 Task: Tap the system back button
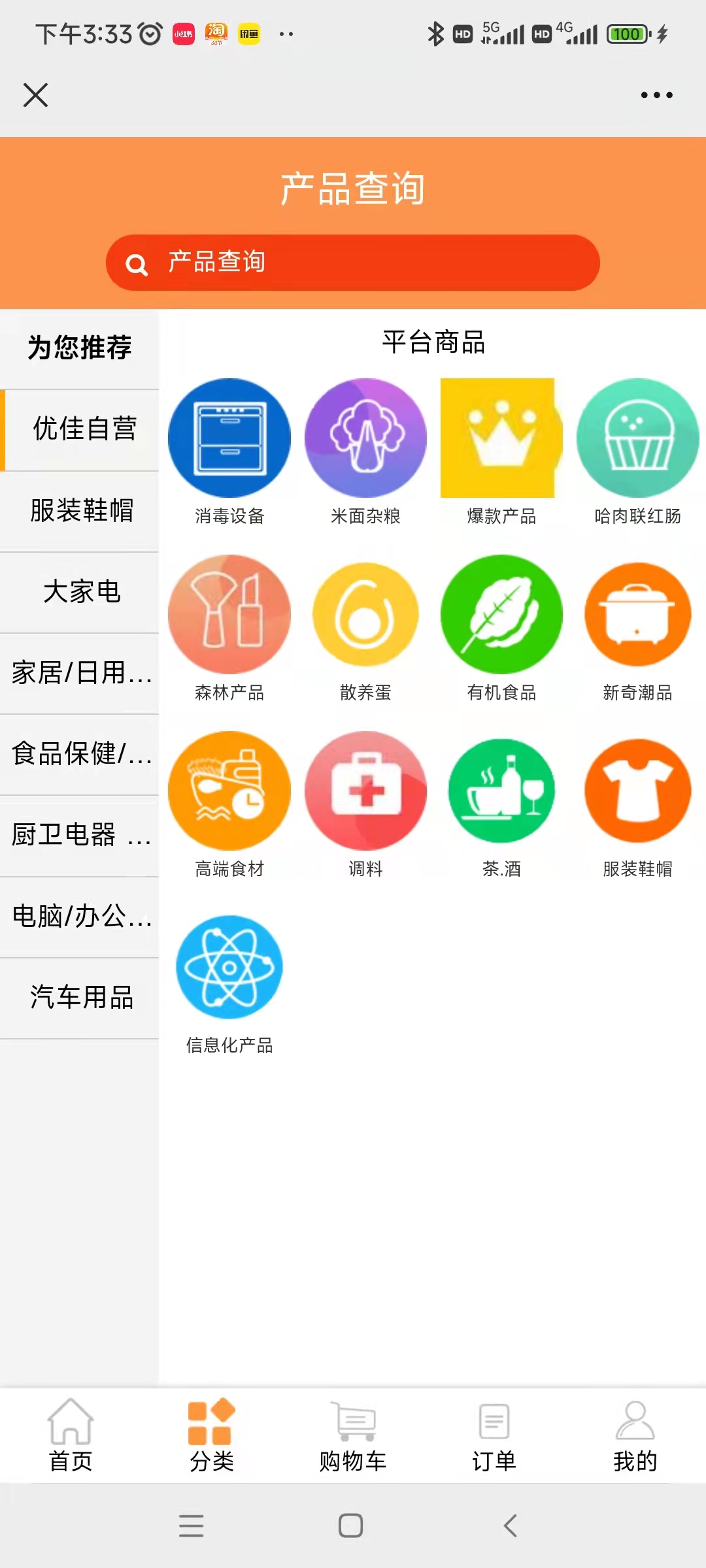(511, 1526)
